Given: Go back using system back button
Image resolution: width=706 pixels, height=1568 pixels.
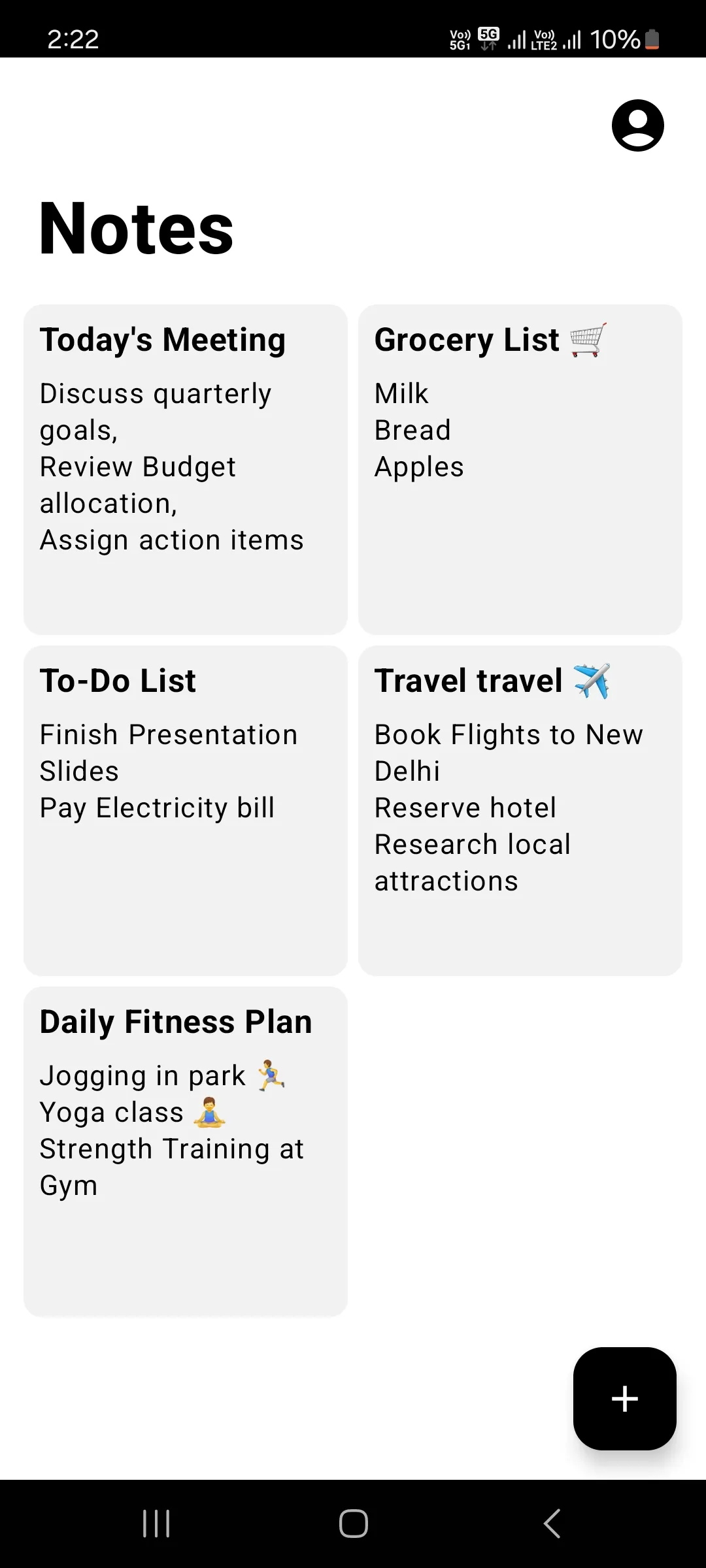Looking at the screenshot, I should (x=552, y=1524).
